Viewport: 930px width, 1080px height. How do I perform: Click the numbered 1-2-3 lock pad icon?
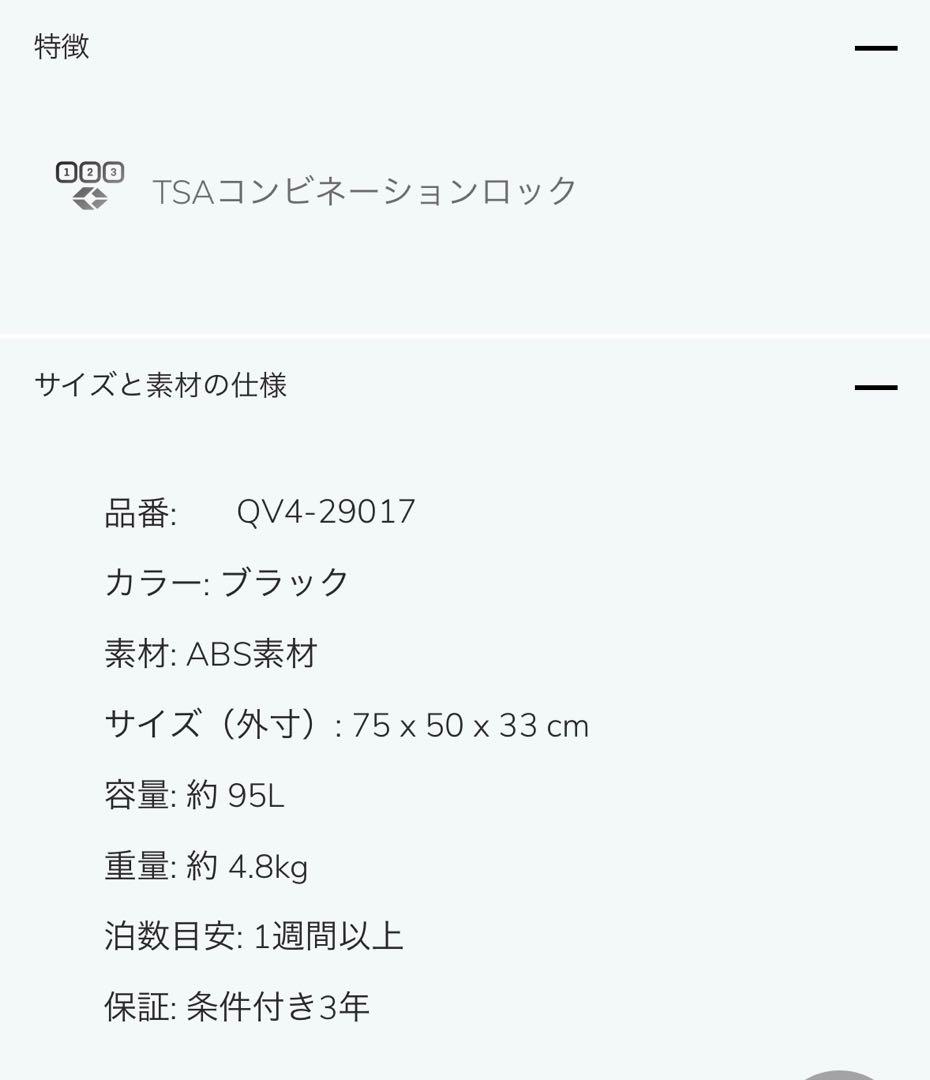pos(88,170)
